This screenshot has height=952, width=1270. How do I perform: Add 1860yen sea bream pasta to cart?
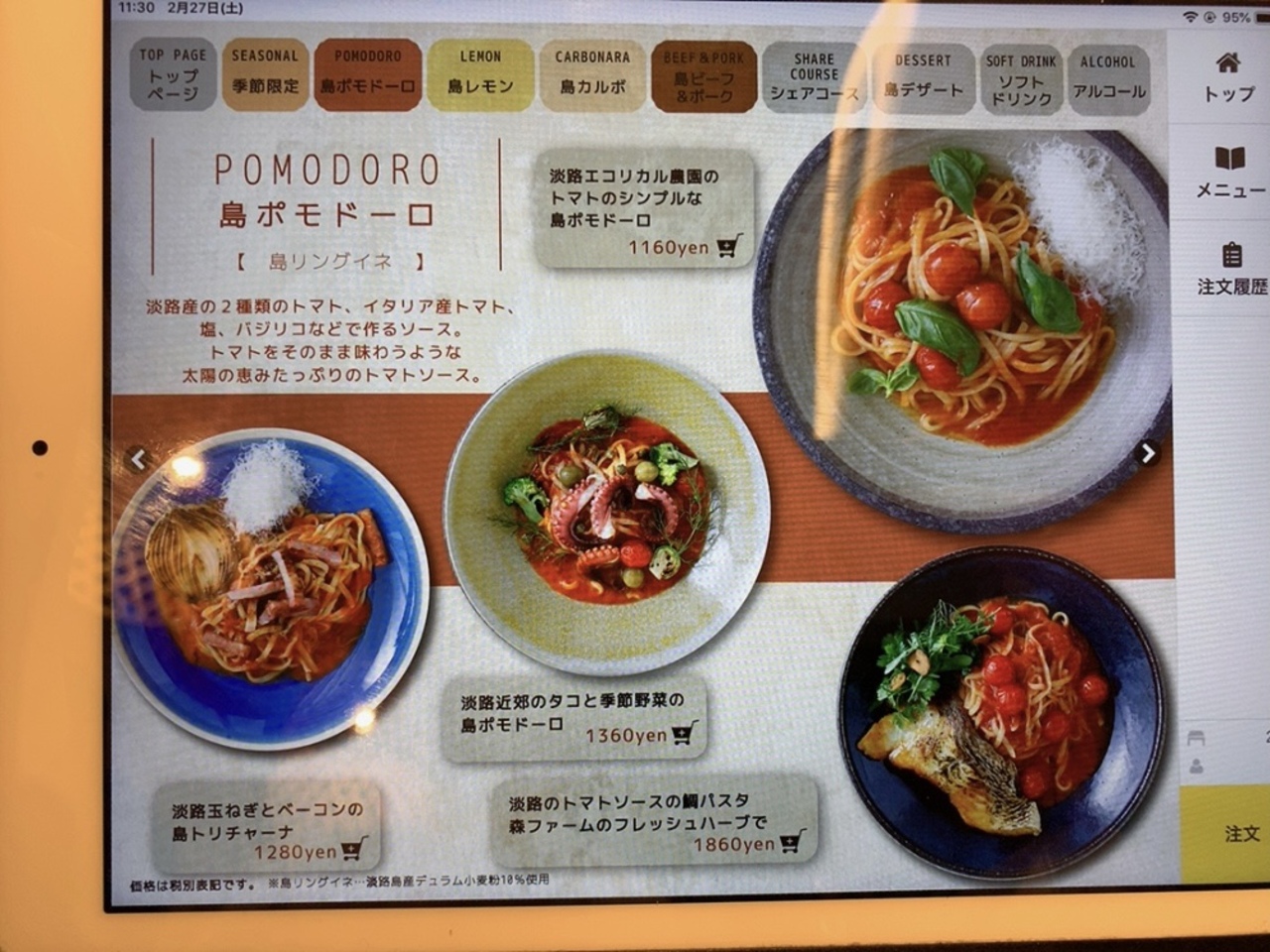(791, 843)
